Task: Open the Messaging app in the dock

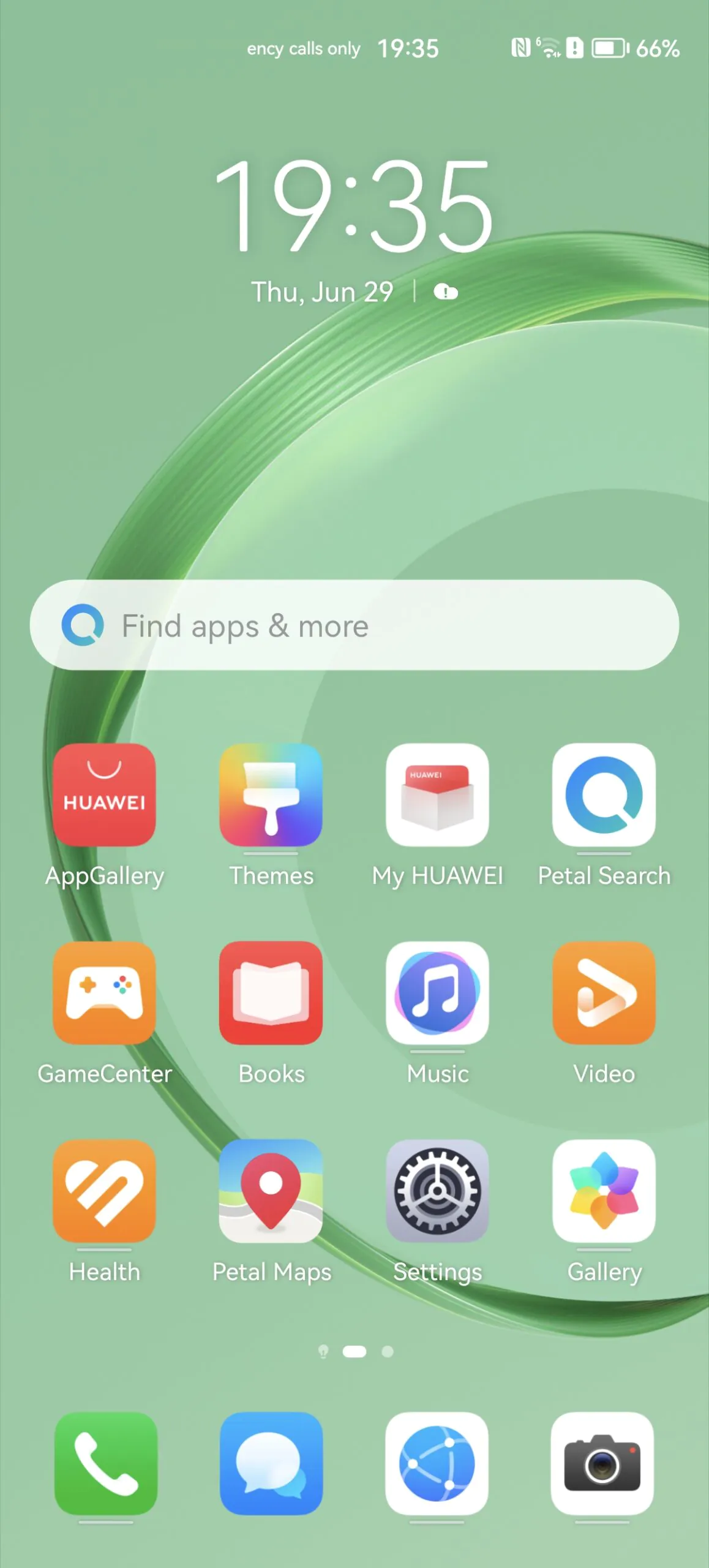Action: (271, 1463)
